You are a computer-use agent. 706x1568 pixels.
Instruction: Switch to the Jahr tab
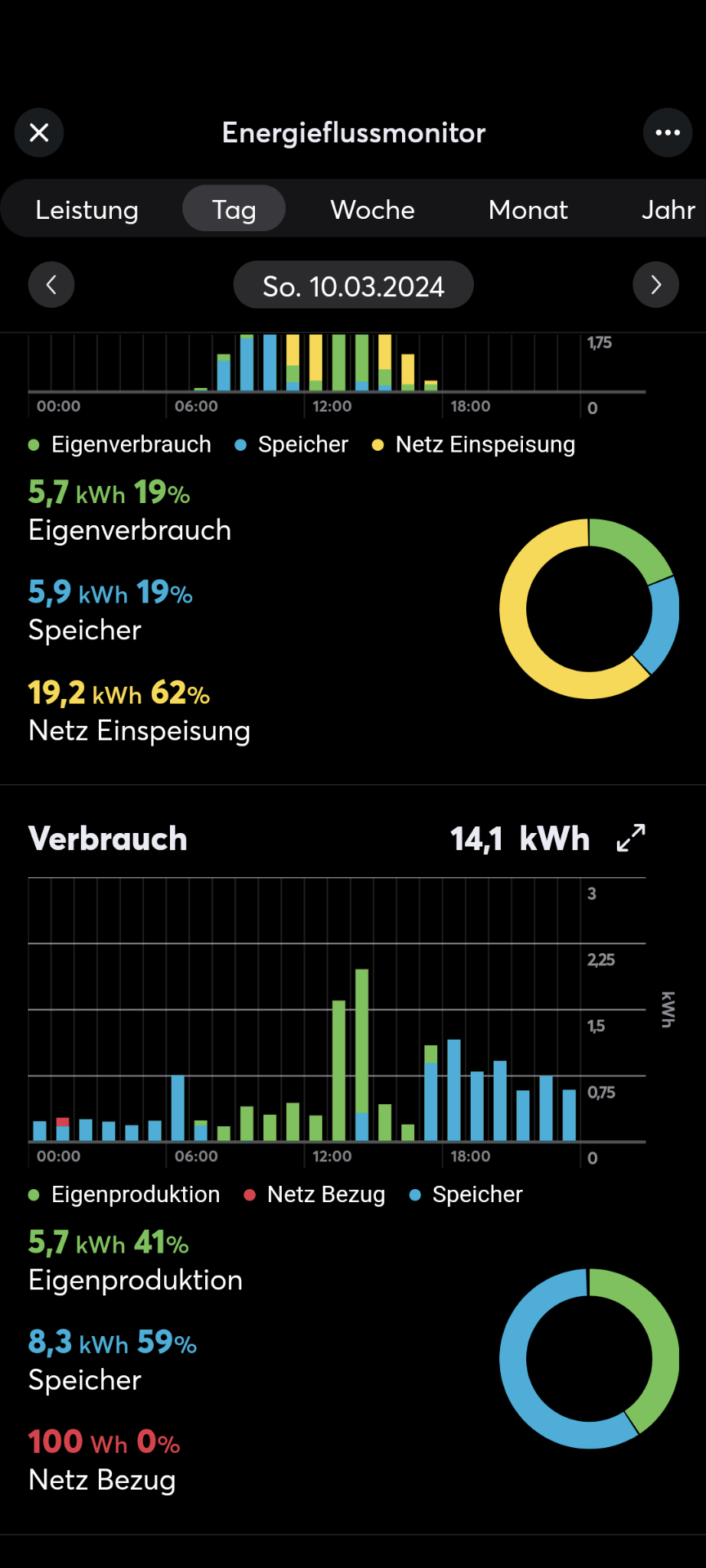[x=668, y=210]
